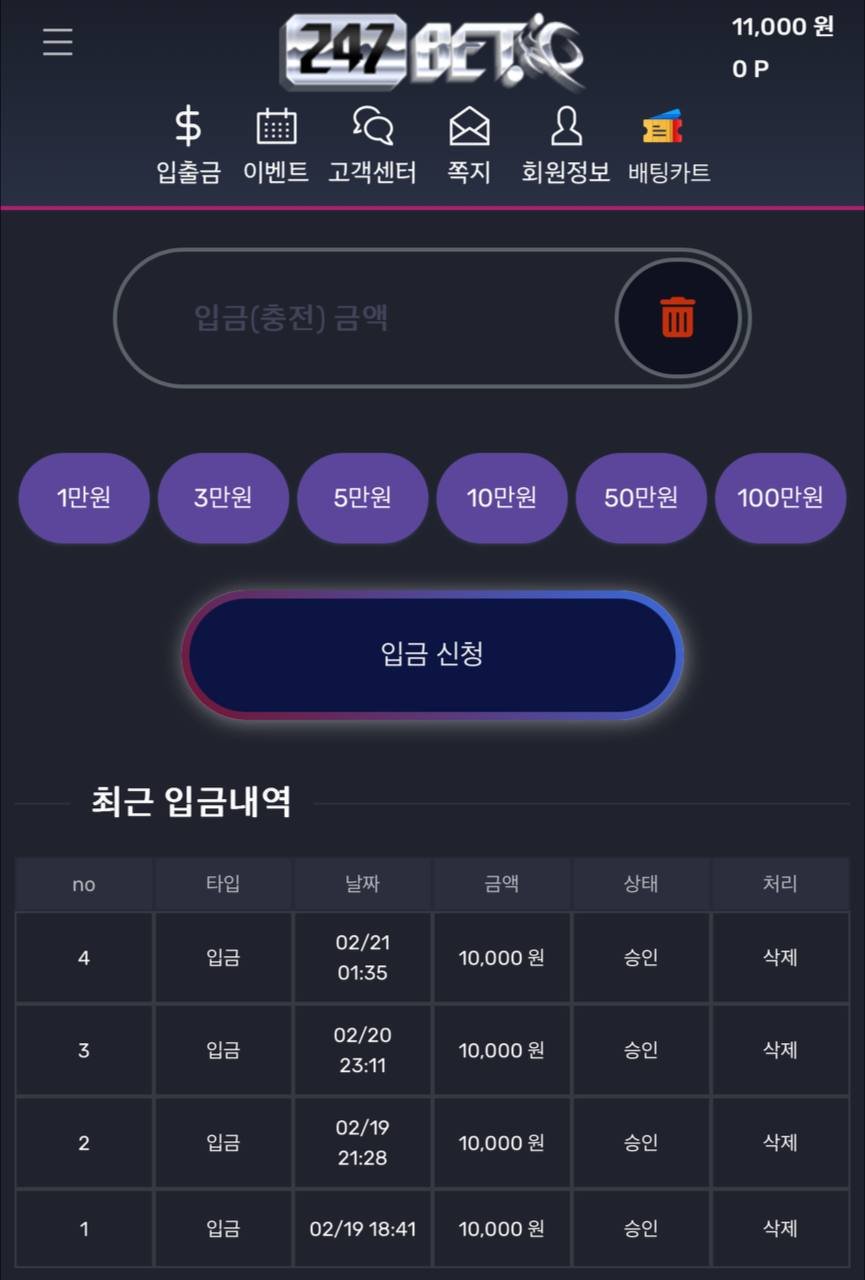Open the 배팅카트 betting cart

click(669, 146)
